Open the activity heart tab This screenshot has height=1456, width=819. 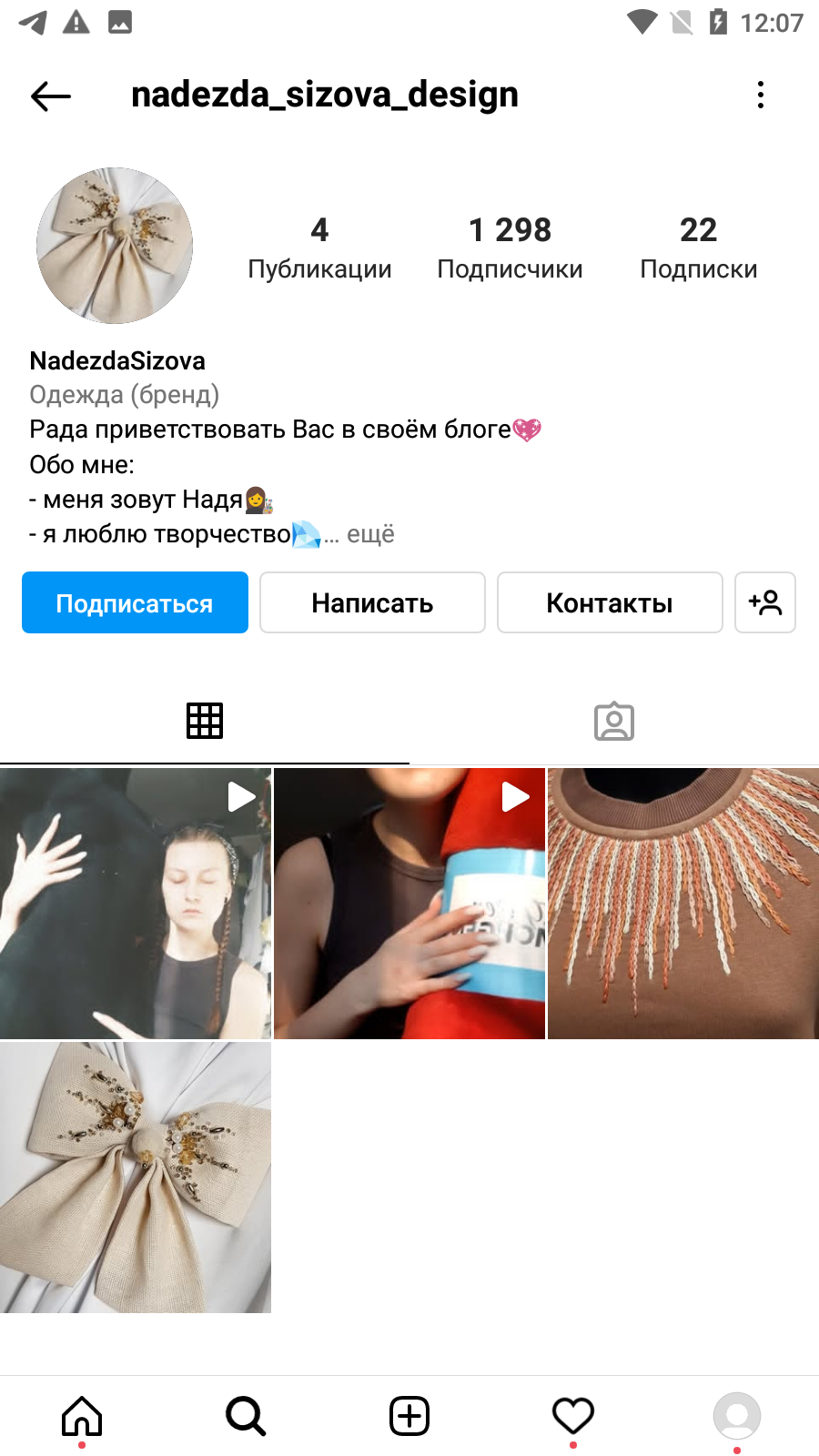(x=573, y=1416)
